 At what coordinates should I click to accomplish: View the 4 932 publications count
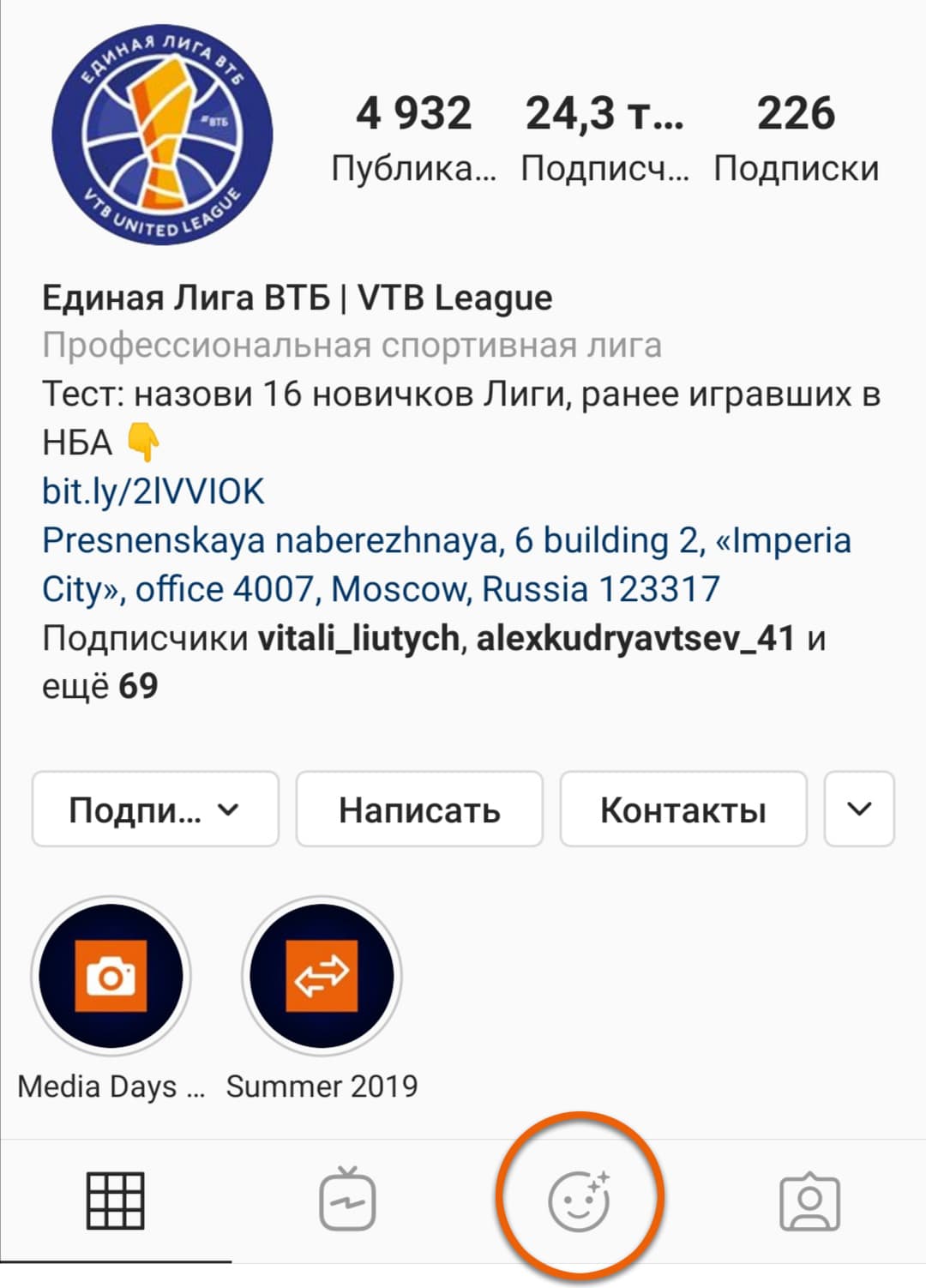413,137
